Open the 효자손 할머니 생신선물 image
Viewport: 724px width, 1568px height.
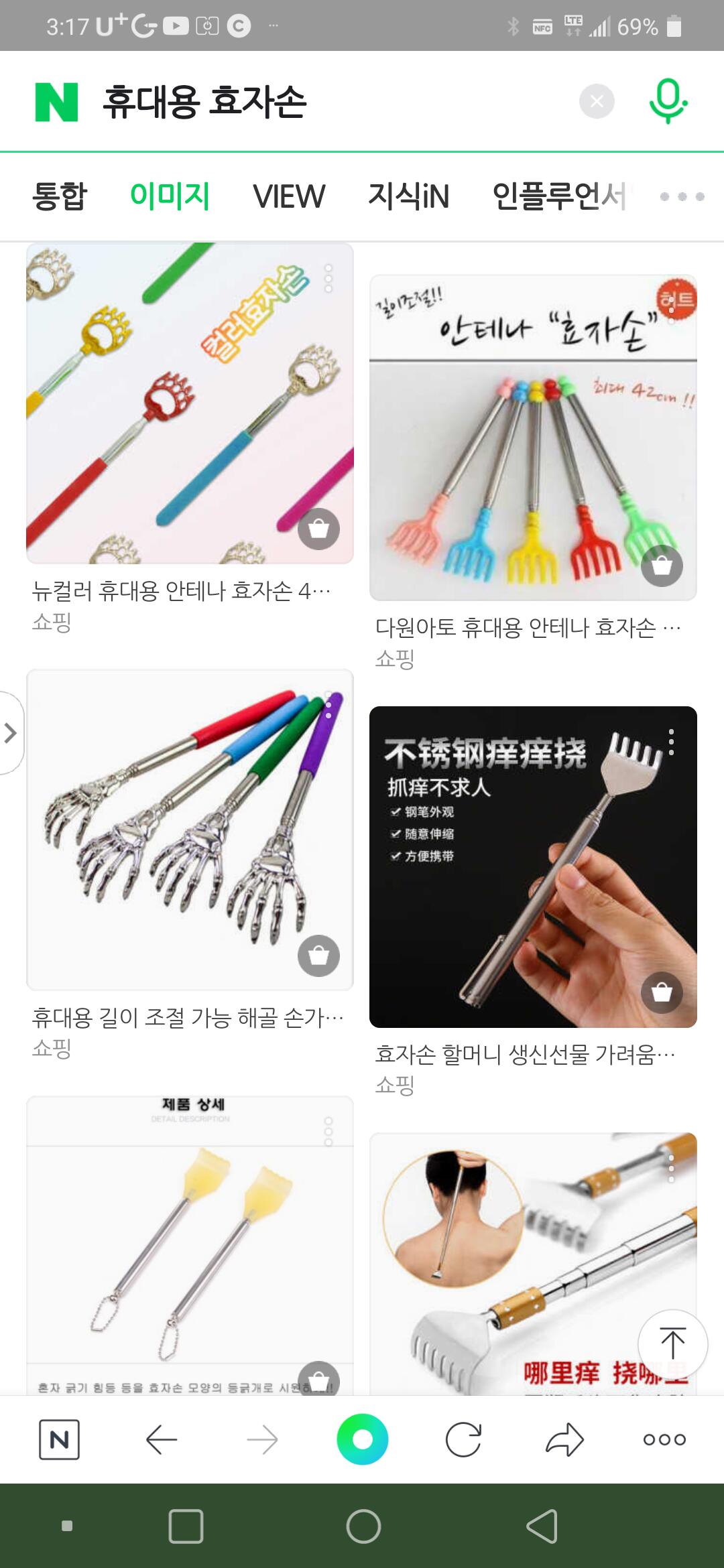pyautogui.click(x=533, y=866)
